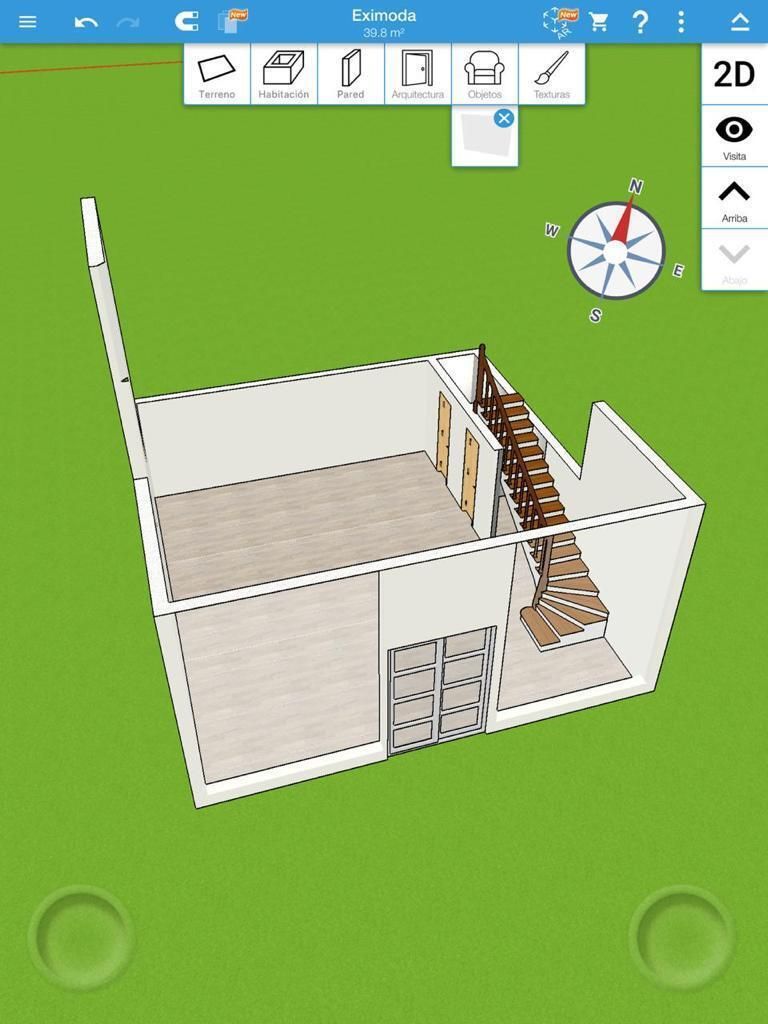This screenshot has width=768, height=1024.
Task: Tap the compass to reset orientation
Action: 616,251
